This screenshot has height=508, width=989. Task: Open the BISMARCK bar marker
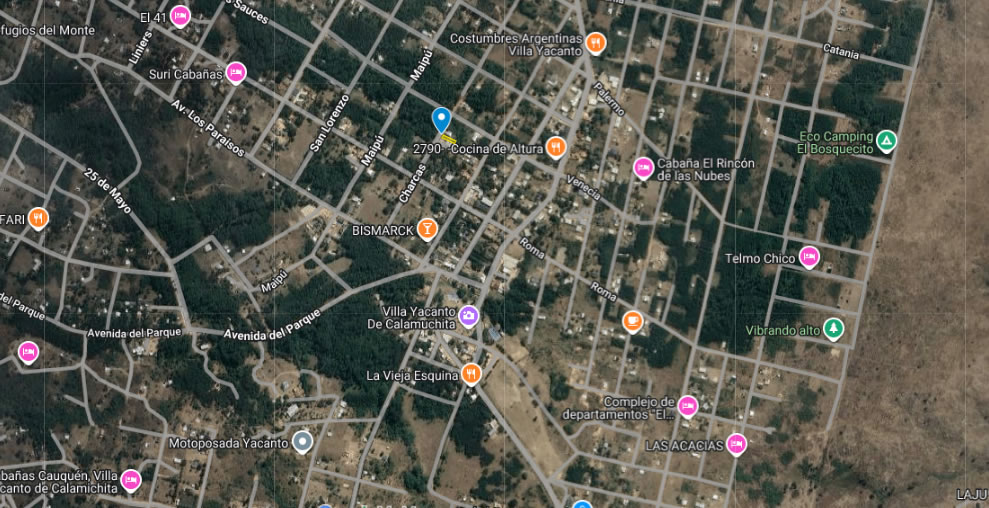pos(428,230)
